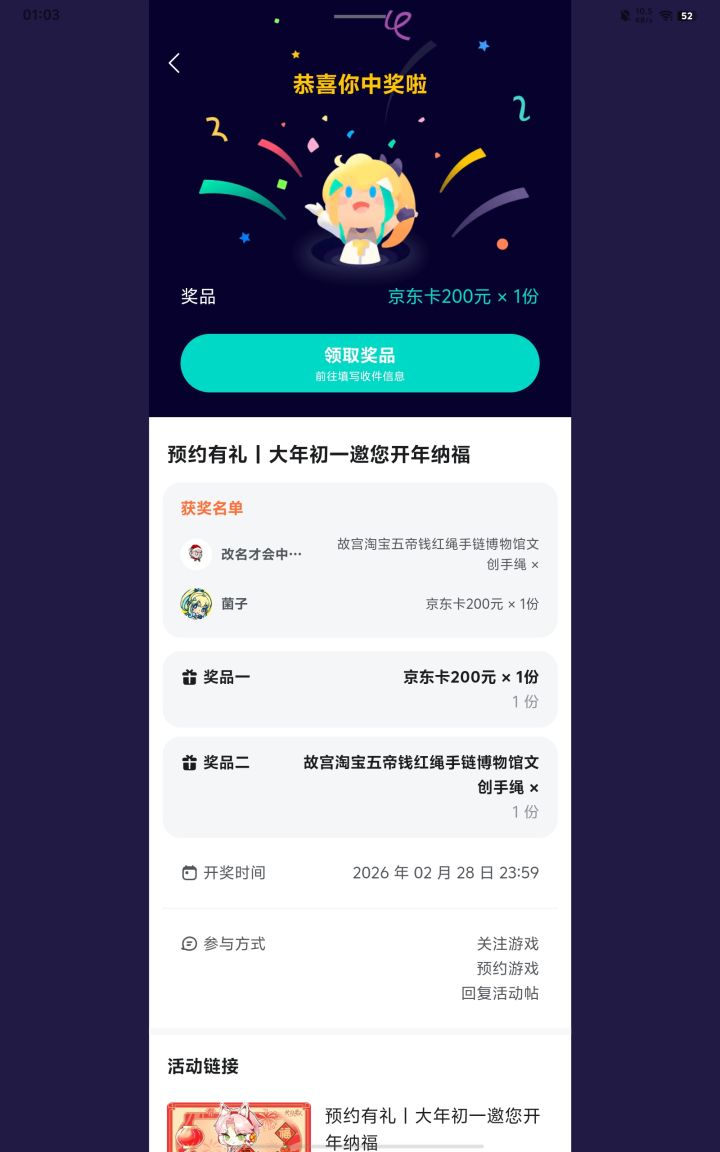
Task: Select the 京东卡200元 prize text
Action: (463, 296)
